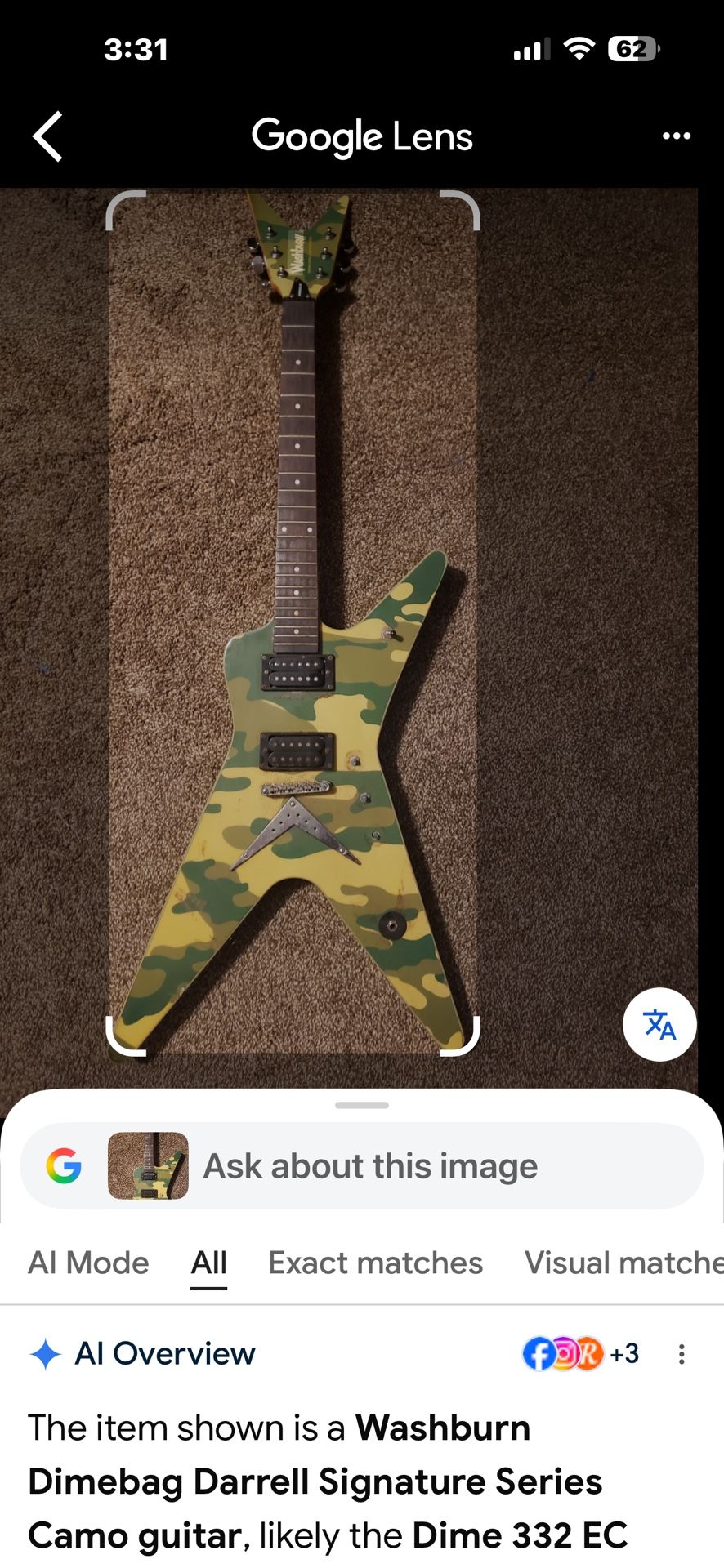Open the three-dot menu in Lens header
Screen dimensions: 724x1568
coord(676,136)
